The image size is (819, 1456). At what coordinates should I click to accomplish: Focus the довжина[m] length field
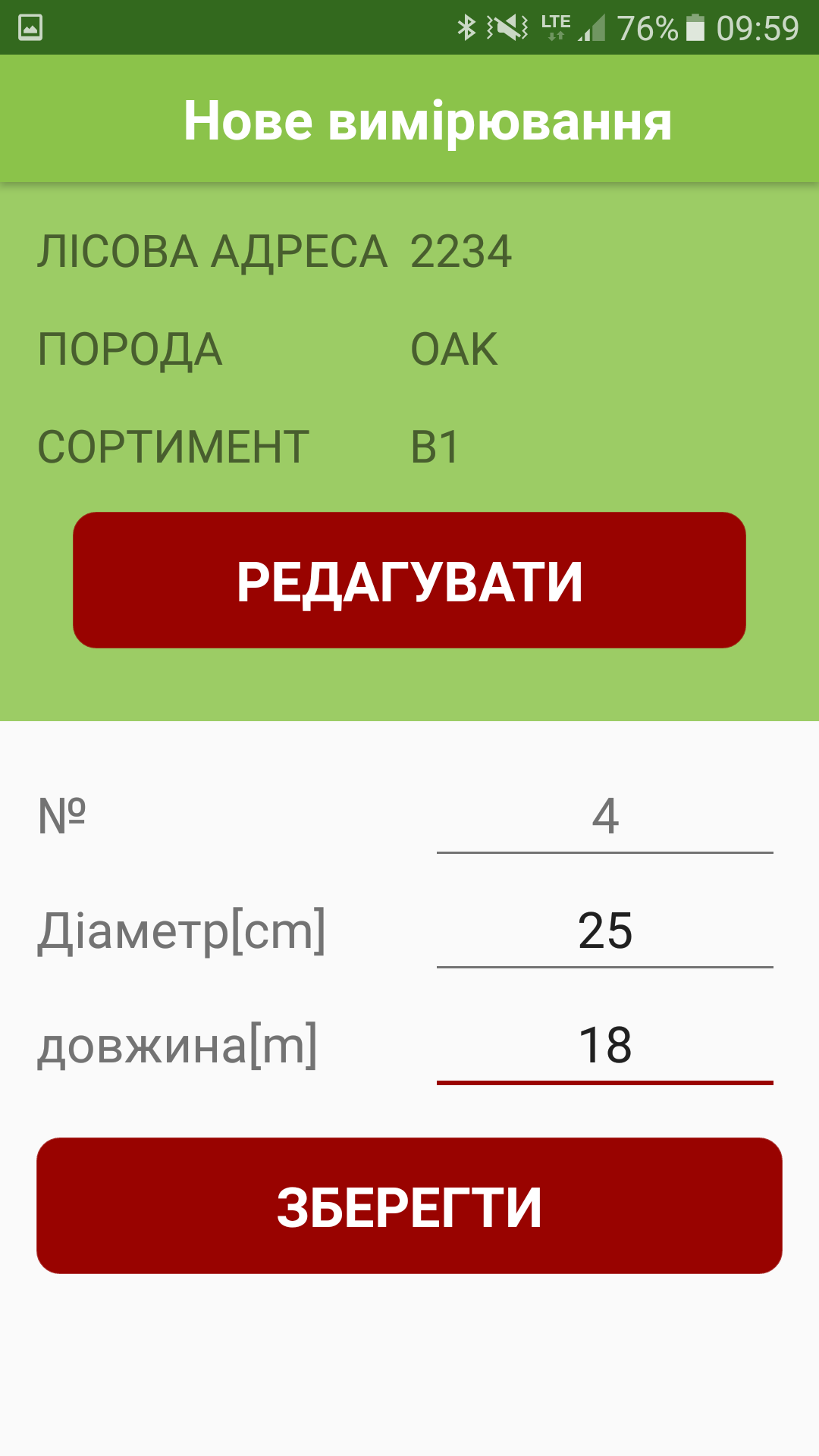pyautogui.click(x=604, y=1046)
